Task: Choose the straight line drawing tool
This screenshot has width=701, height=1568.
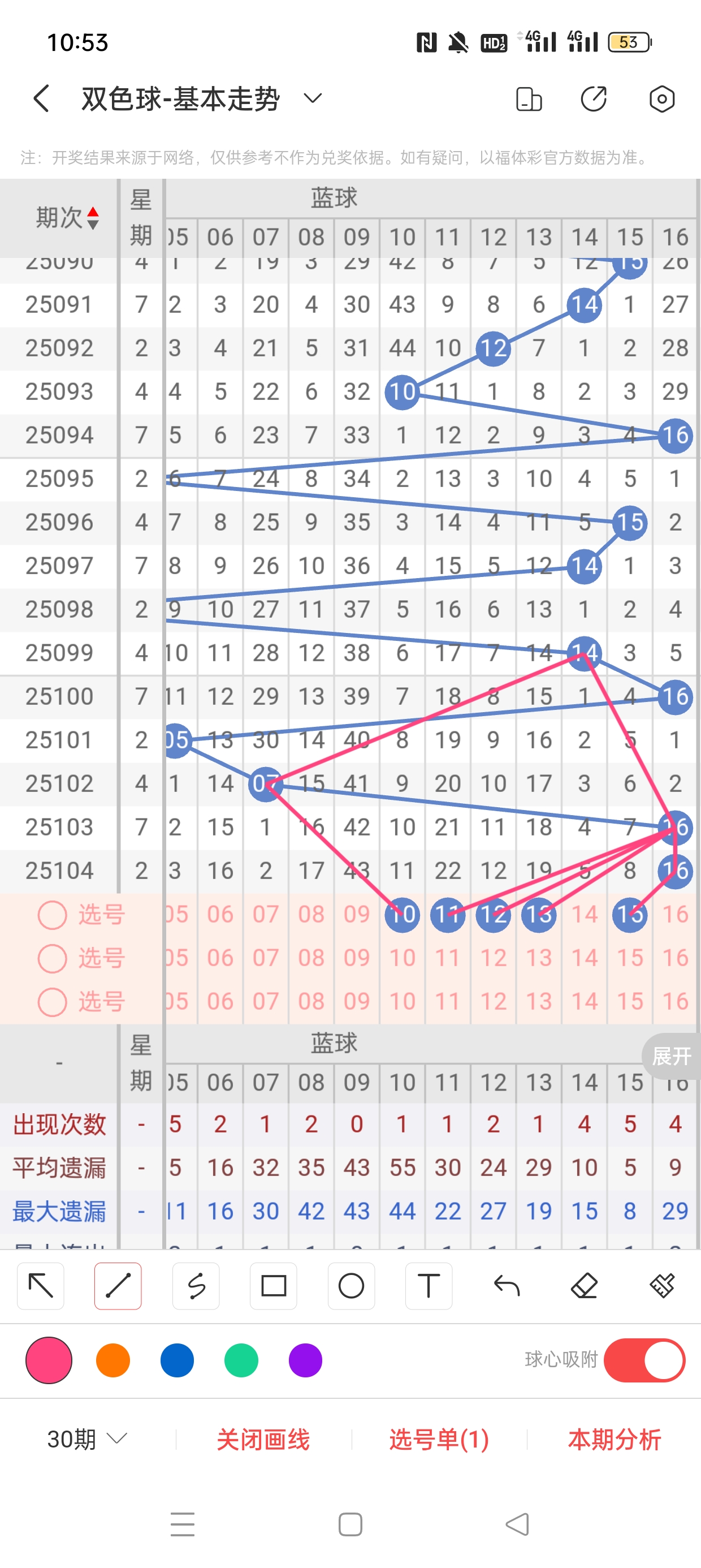Action: pos(118,1286)
